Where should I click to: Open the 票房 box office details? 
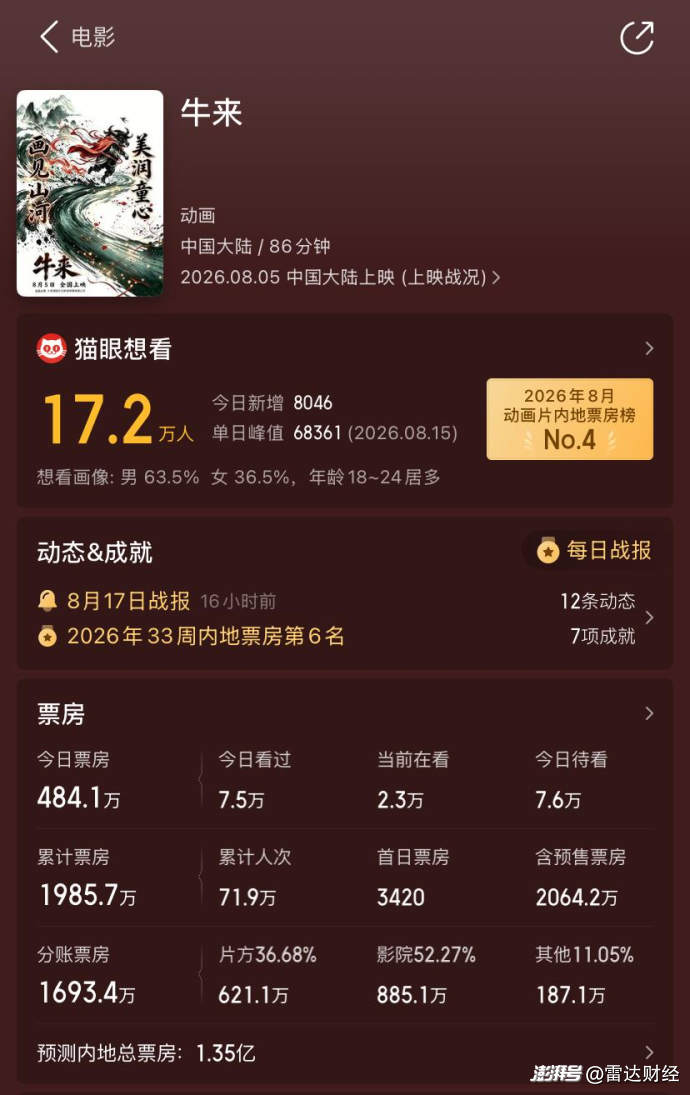[345, 714]
